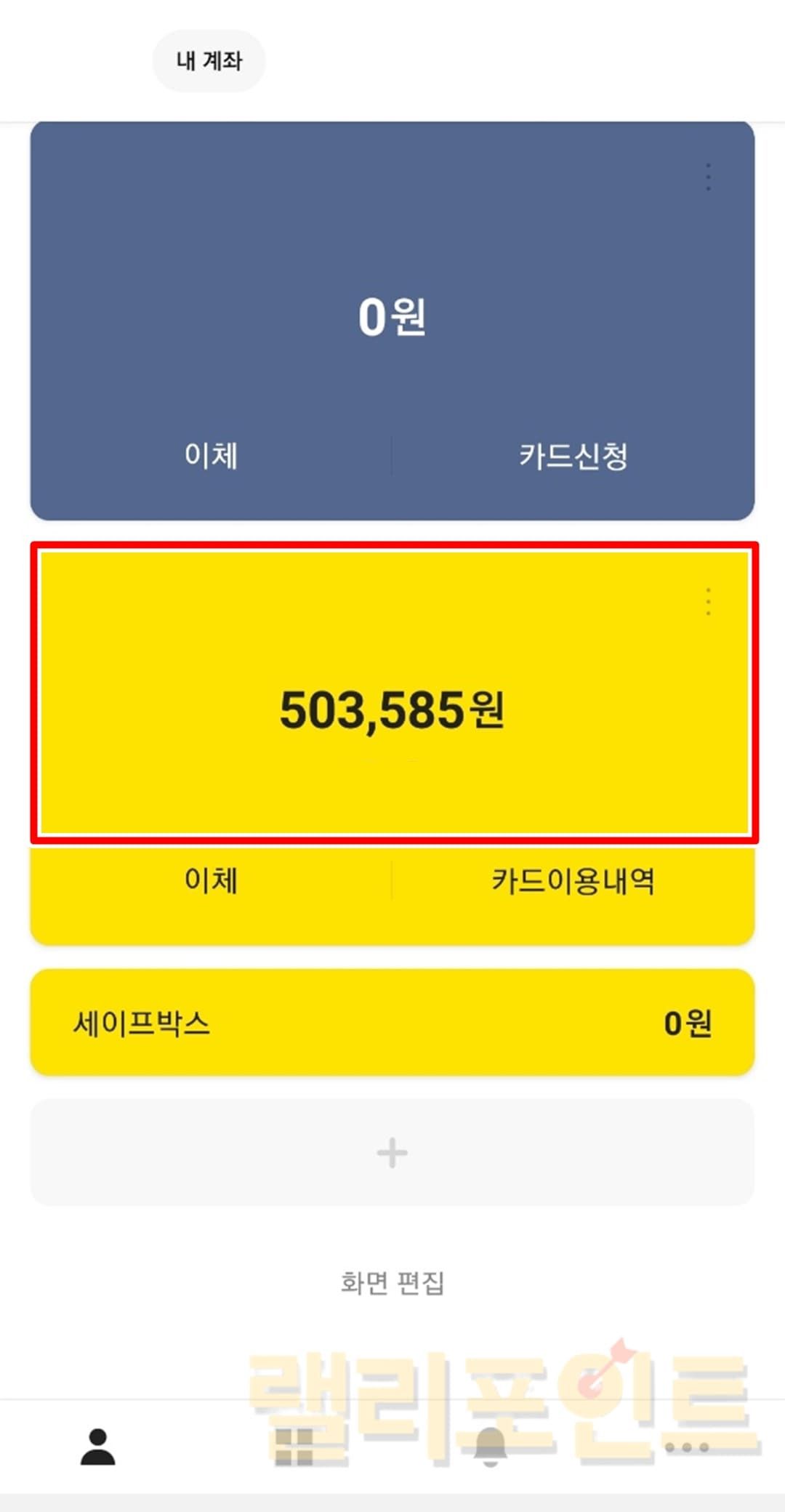Add a new account with the plus card
The width and height of the screenshot is (785, 1512).
tap(392, 1152)
